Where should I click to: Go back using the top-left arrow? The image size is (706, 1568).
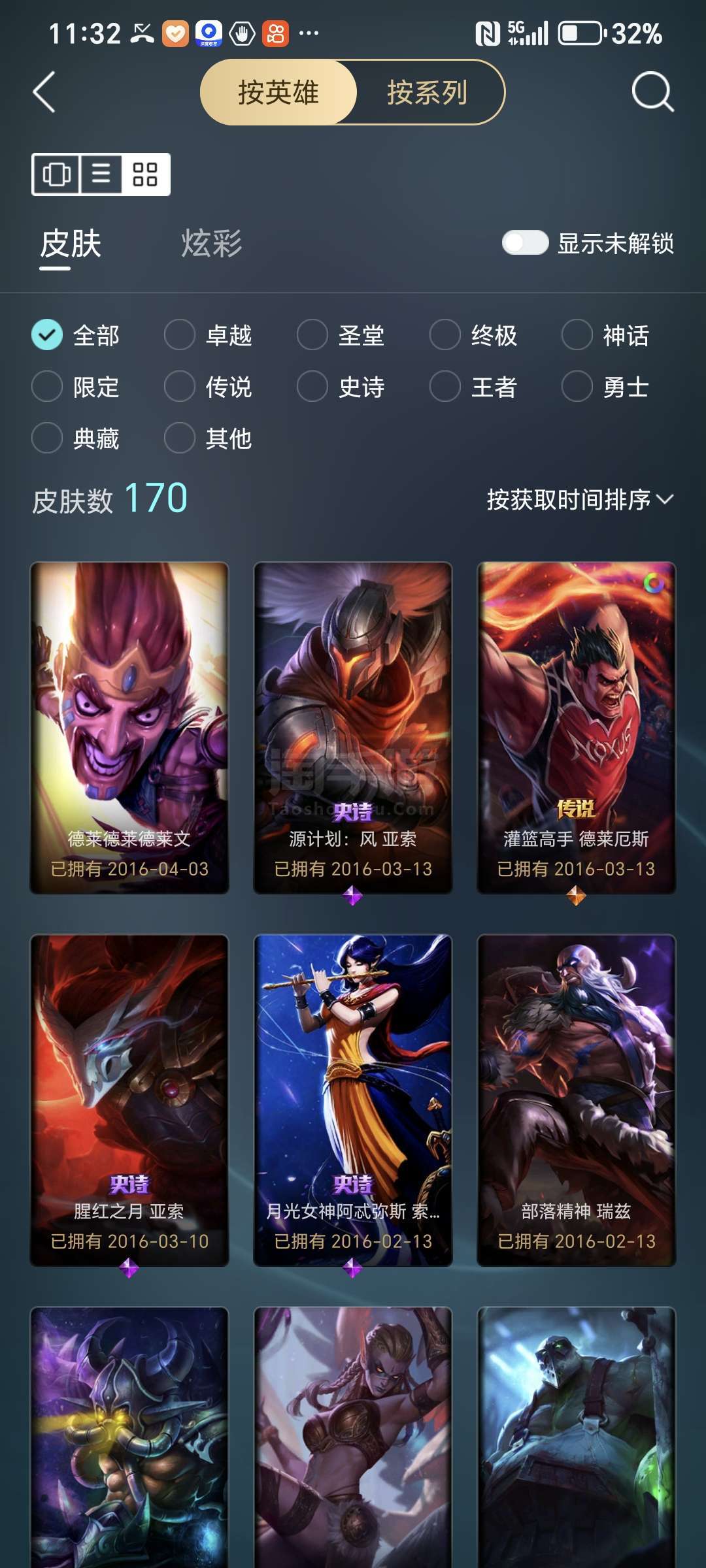point(44,92)
